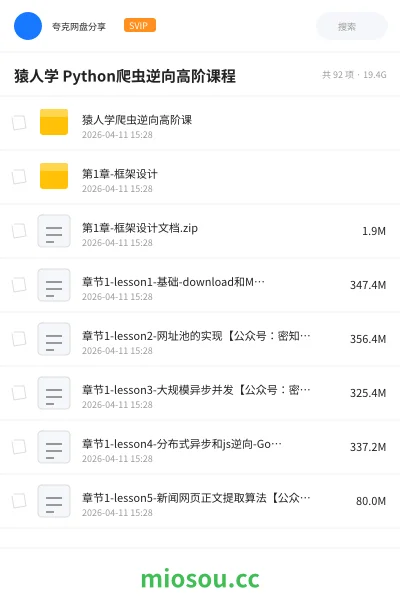Mark the 章节1-lesson2 file checkbox

pos(19,339)
